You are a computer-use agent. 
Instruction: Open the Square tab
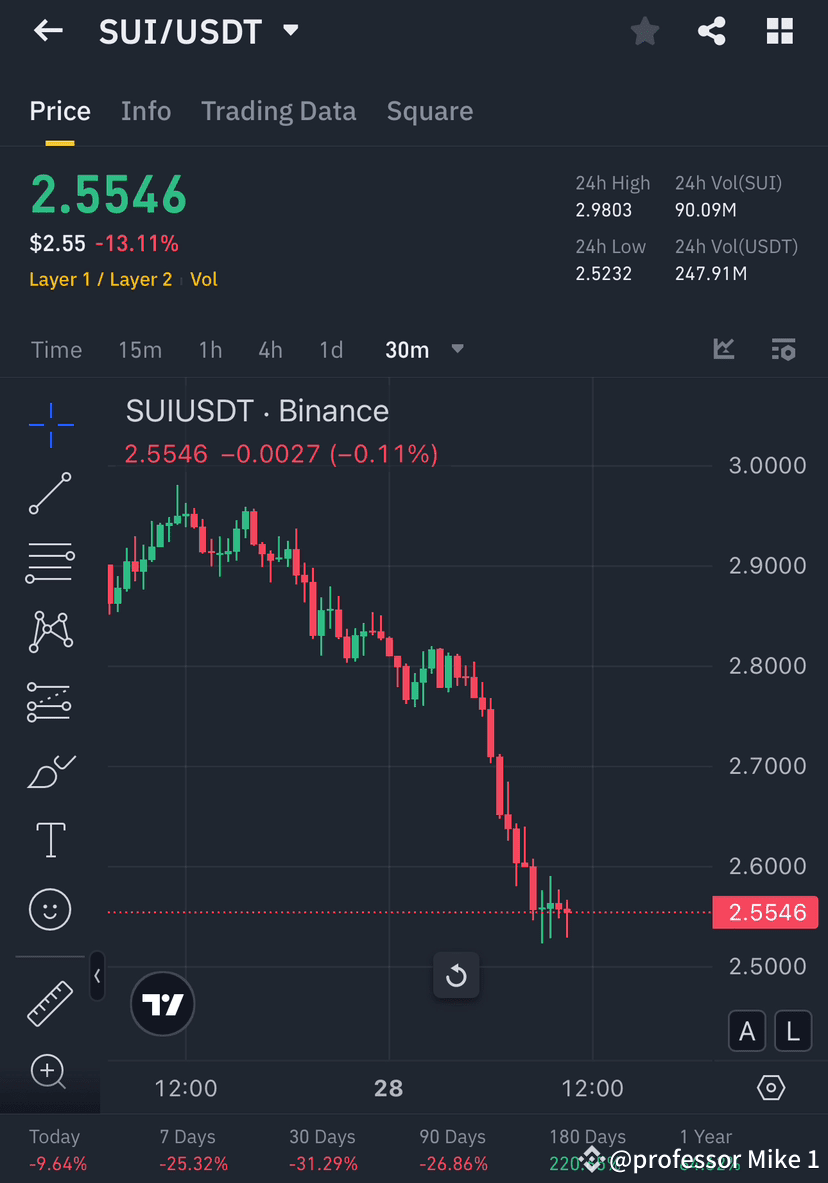pos(429,111)
